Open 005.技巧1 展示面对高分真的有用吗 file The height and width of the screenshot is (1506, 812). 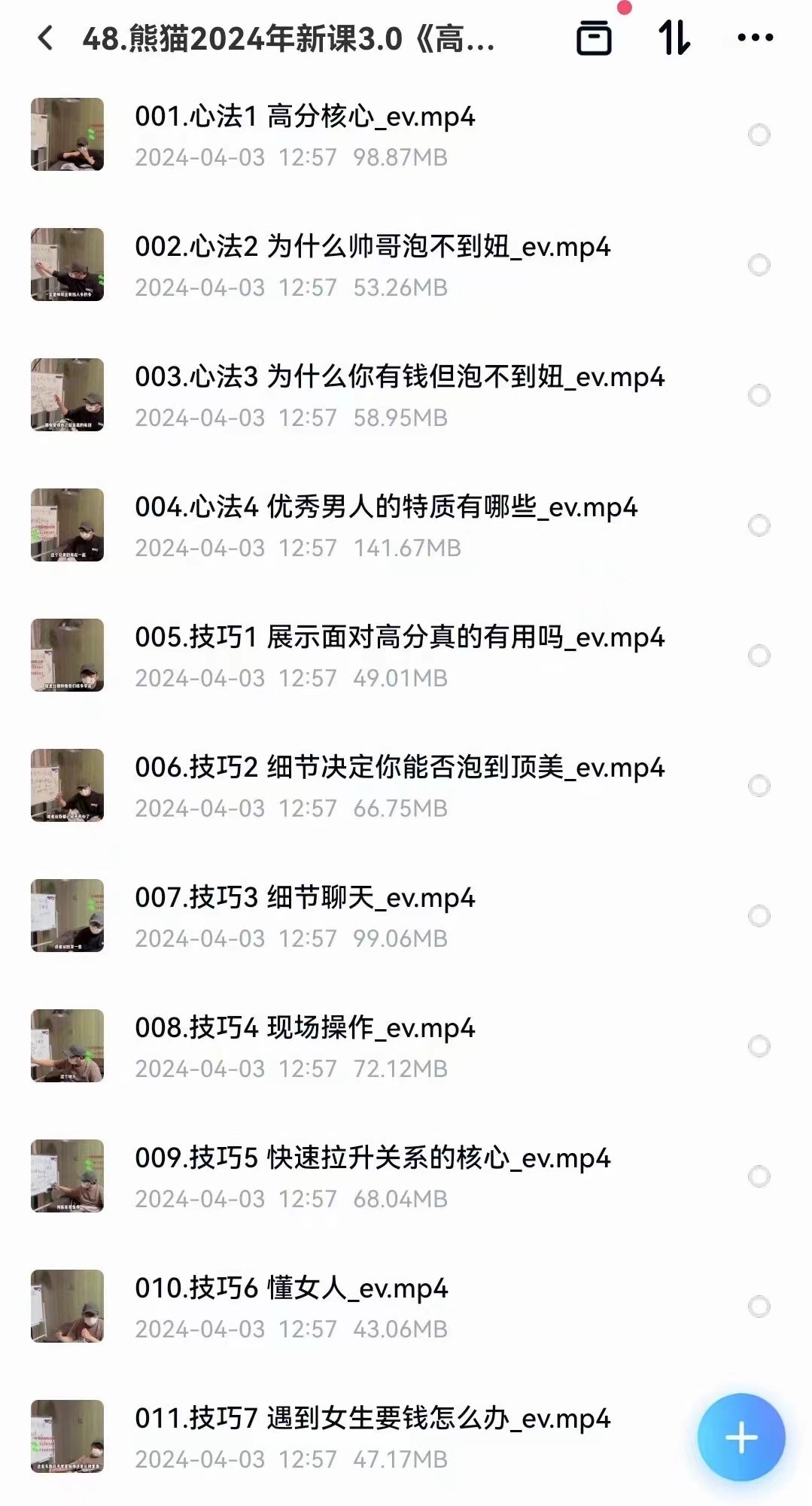(x=399, y=638)
